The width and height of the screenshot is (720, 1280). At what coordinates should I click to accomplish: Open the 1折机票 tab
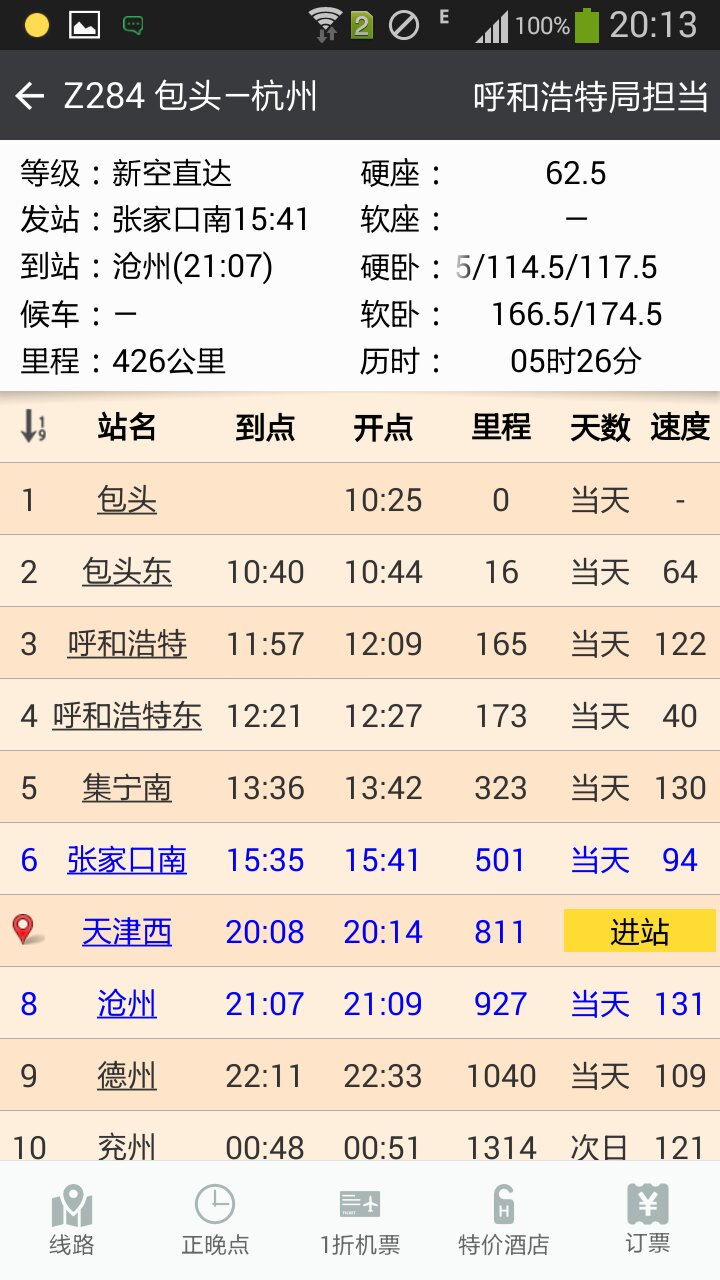[x=360, y=1220]
